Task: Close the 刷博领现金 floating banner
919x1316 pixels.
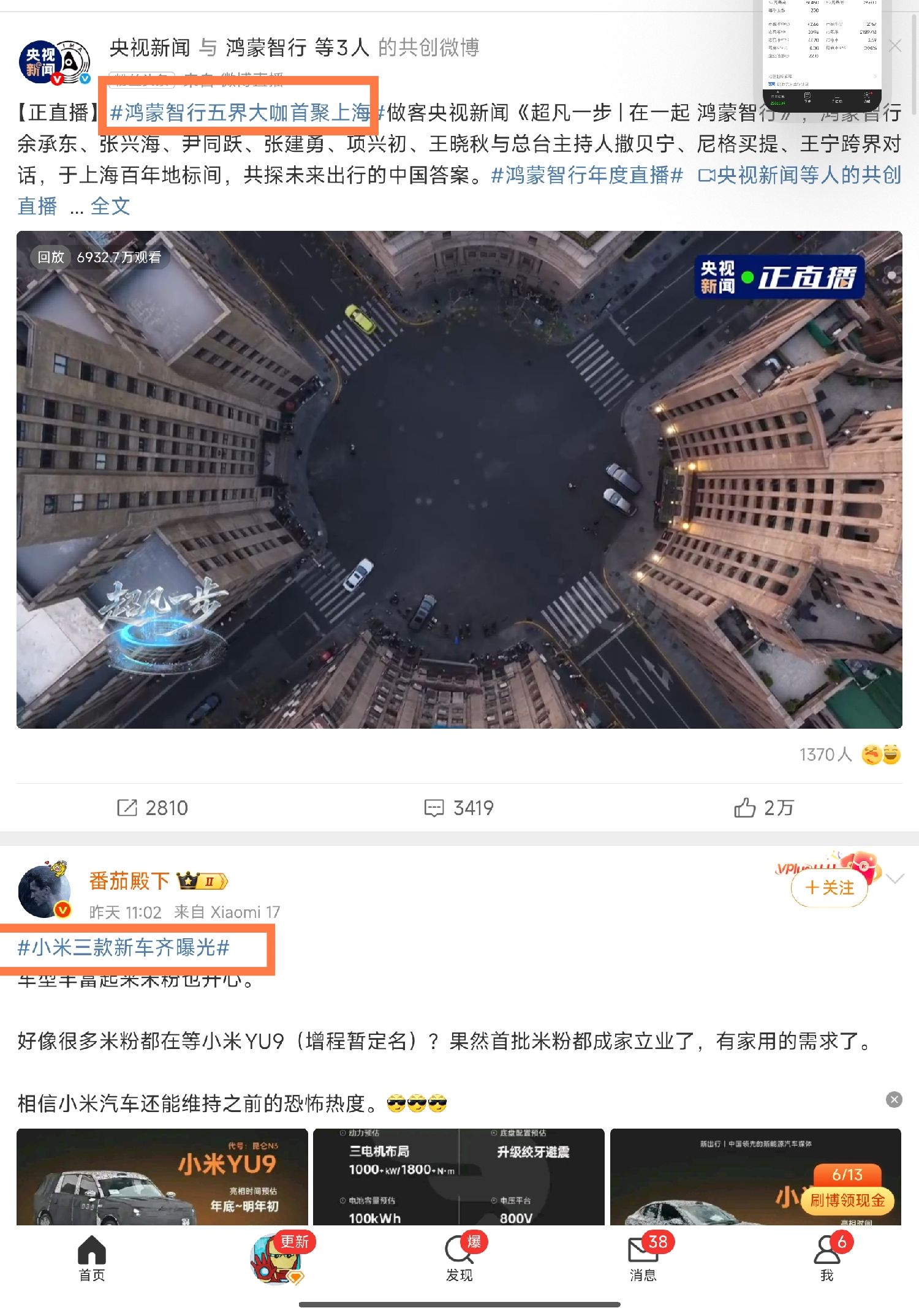Action: [x=894, y=1100]
